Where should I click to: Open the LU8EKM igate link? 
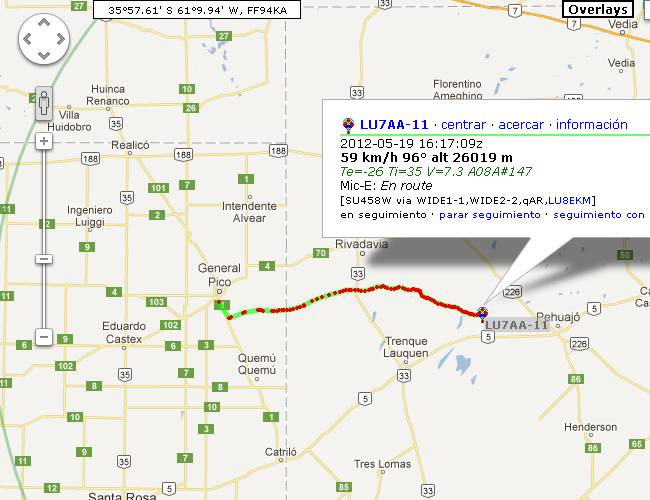tap(570, 200)
